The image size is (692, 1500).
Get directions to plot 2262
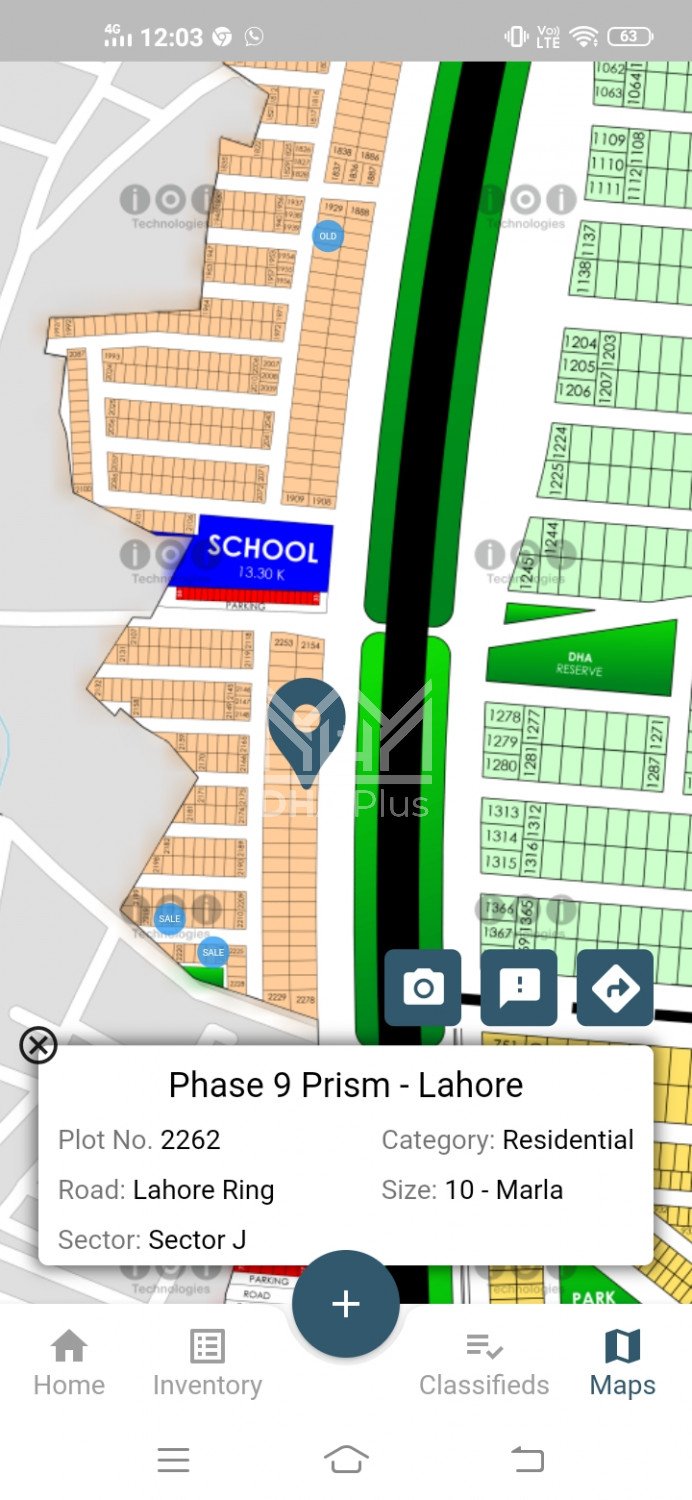point(615,988)
